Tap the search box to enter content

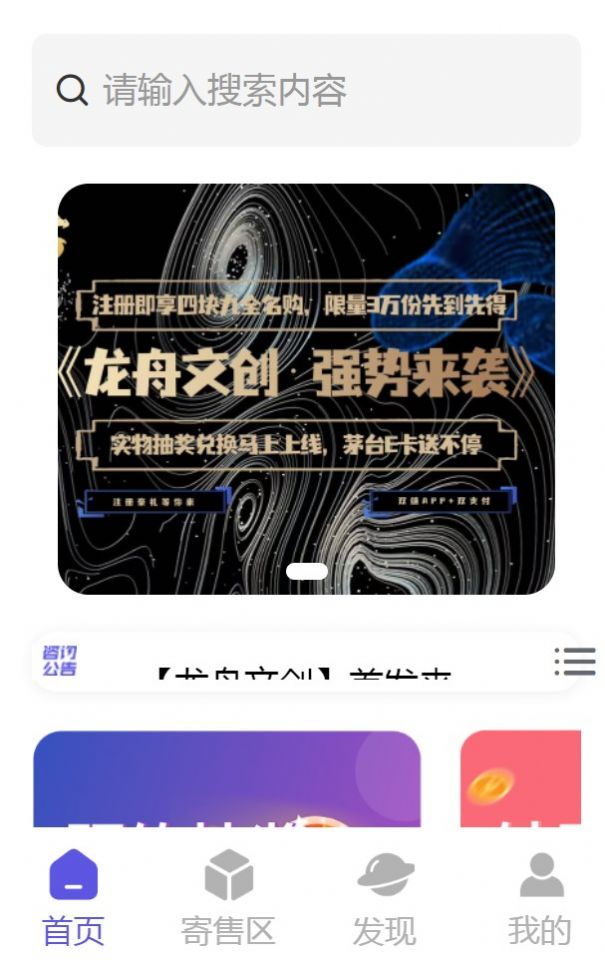305,91
